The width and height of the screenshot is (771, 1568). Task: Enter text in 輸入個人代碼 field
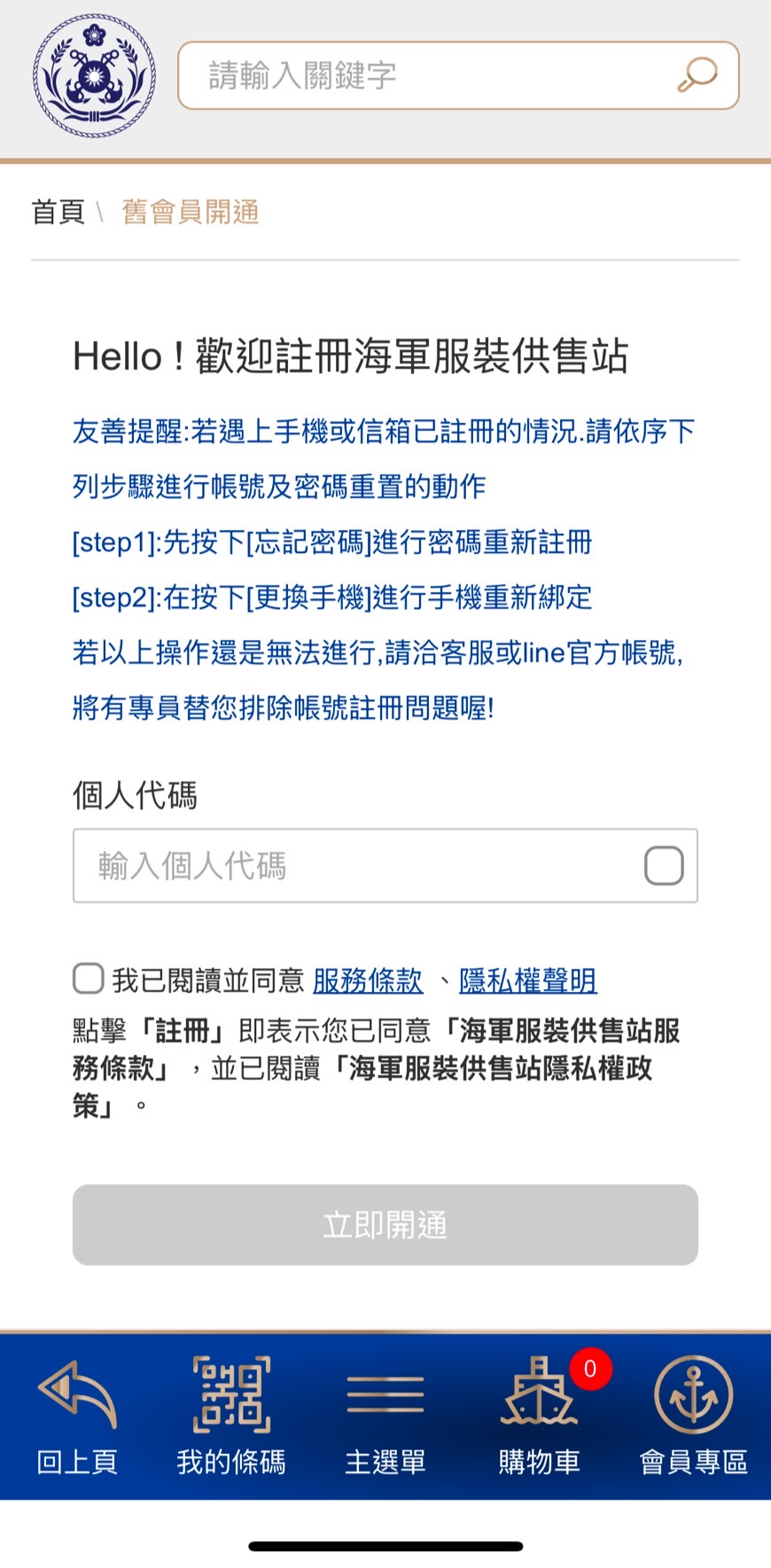pyautogui.click(x=385, y=866)
